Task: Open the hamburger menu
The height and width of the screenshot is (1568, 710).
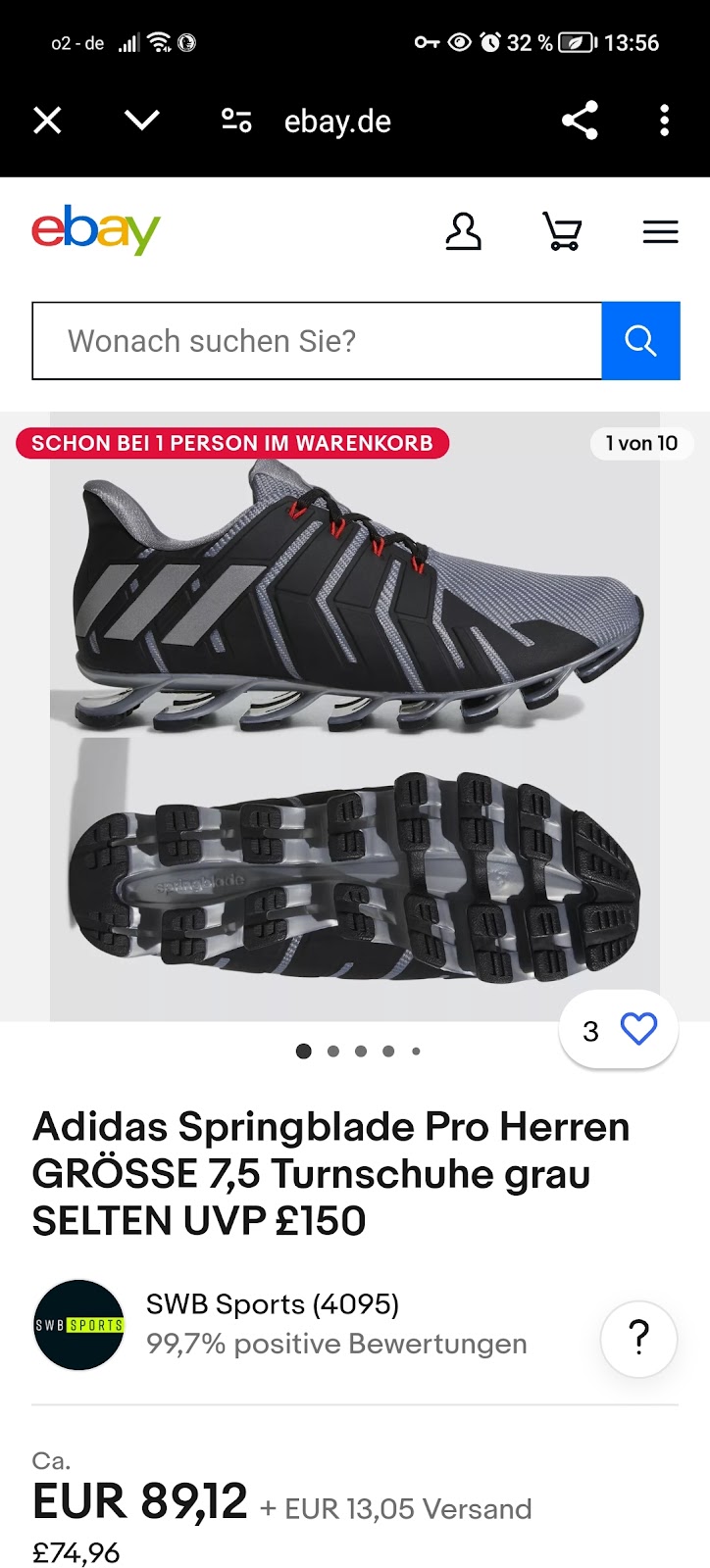Action: (x=660, y=232)
